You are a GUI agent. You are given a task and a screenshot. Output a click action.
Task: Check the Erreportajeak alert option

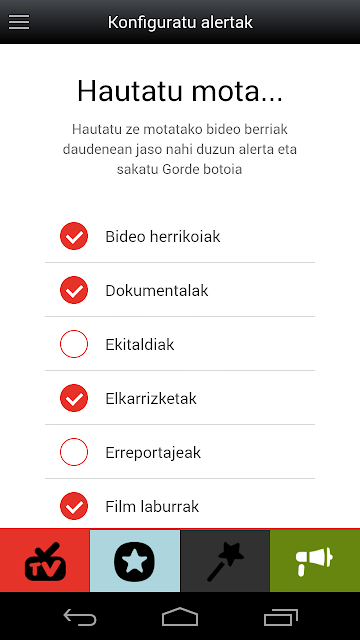tap(74, 452)
